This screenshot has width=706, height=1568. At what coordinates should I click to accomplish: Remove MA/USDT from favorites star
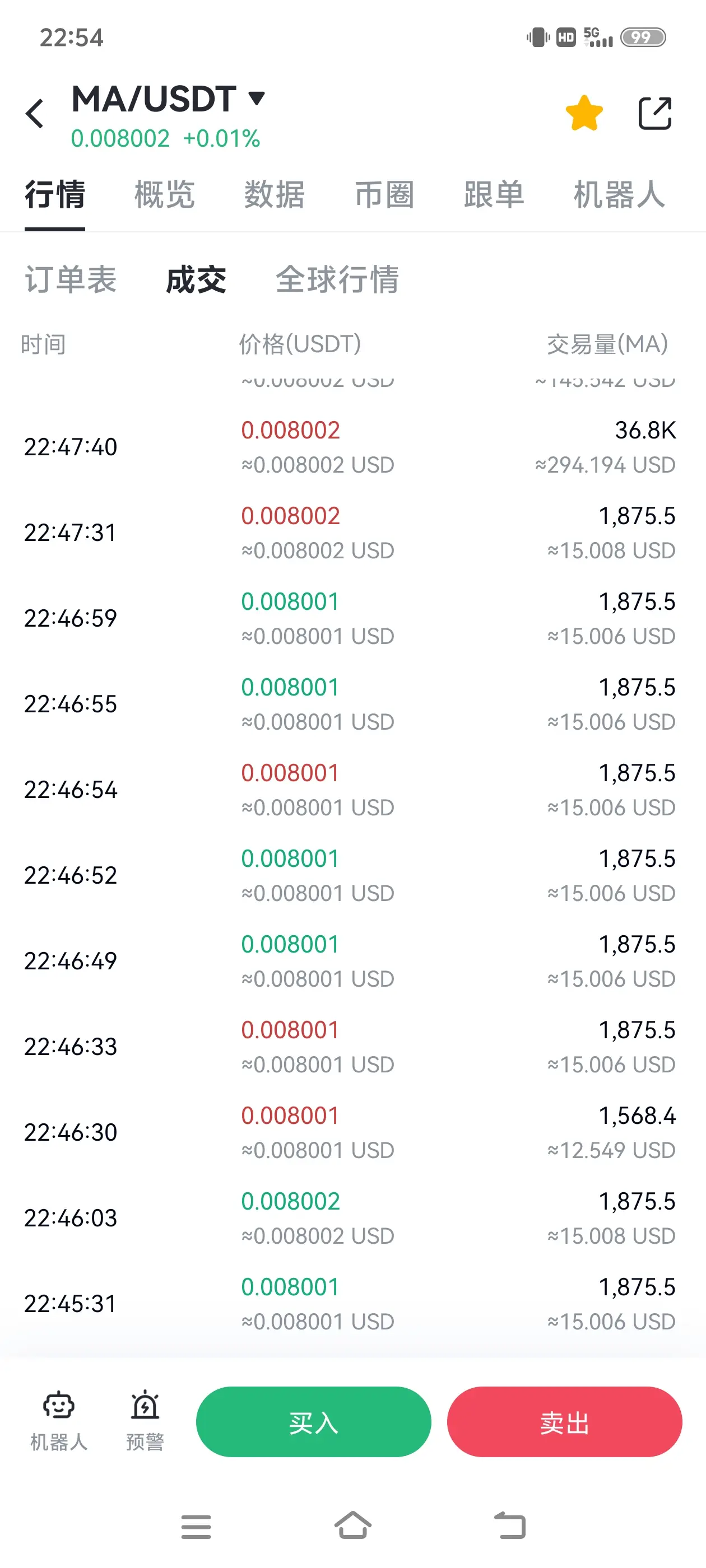[x=583, y=113]
